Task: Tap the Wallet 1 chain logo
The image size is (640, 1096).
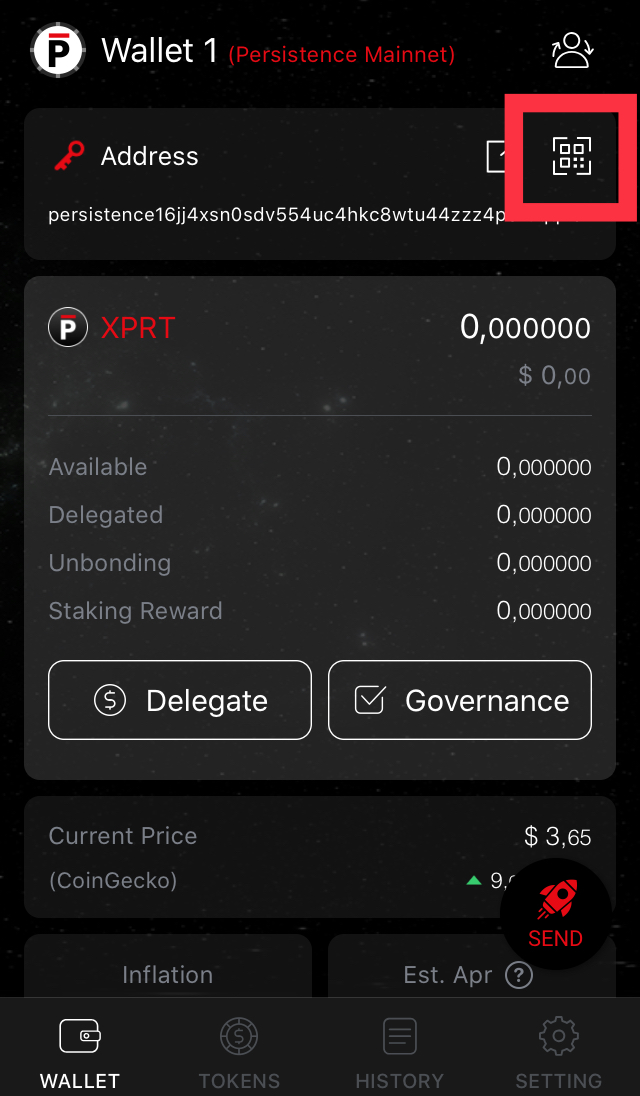Action: point(58,50)
